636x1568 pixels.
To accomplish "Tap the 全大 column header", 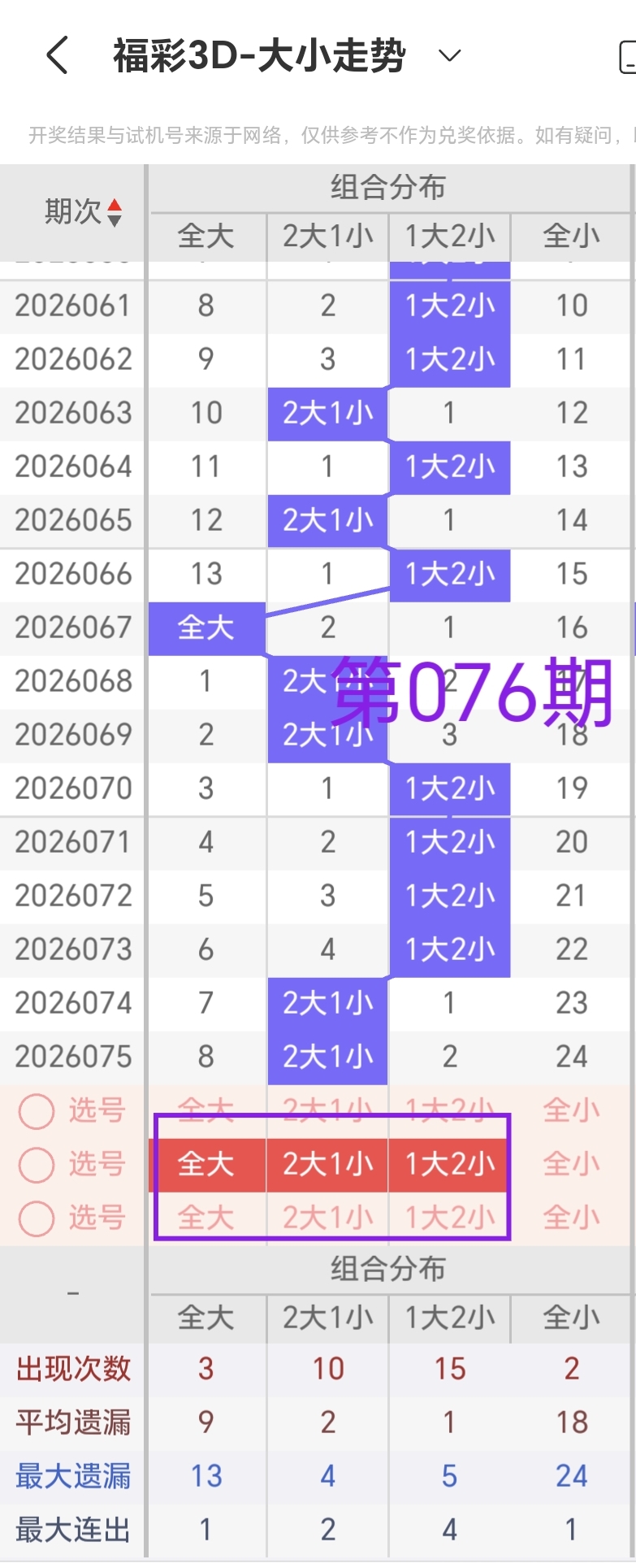I will 206,237.
